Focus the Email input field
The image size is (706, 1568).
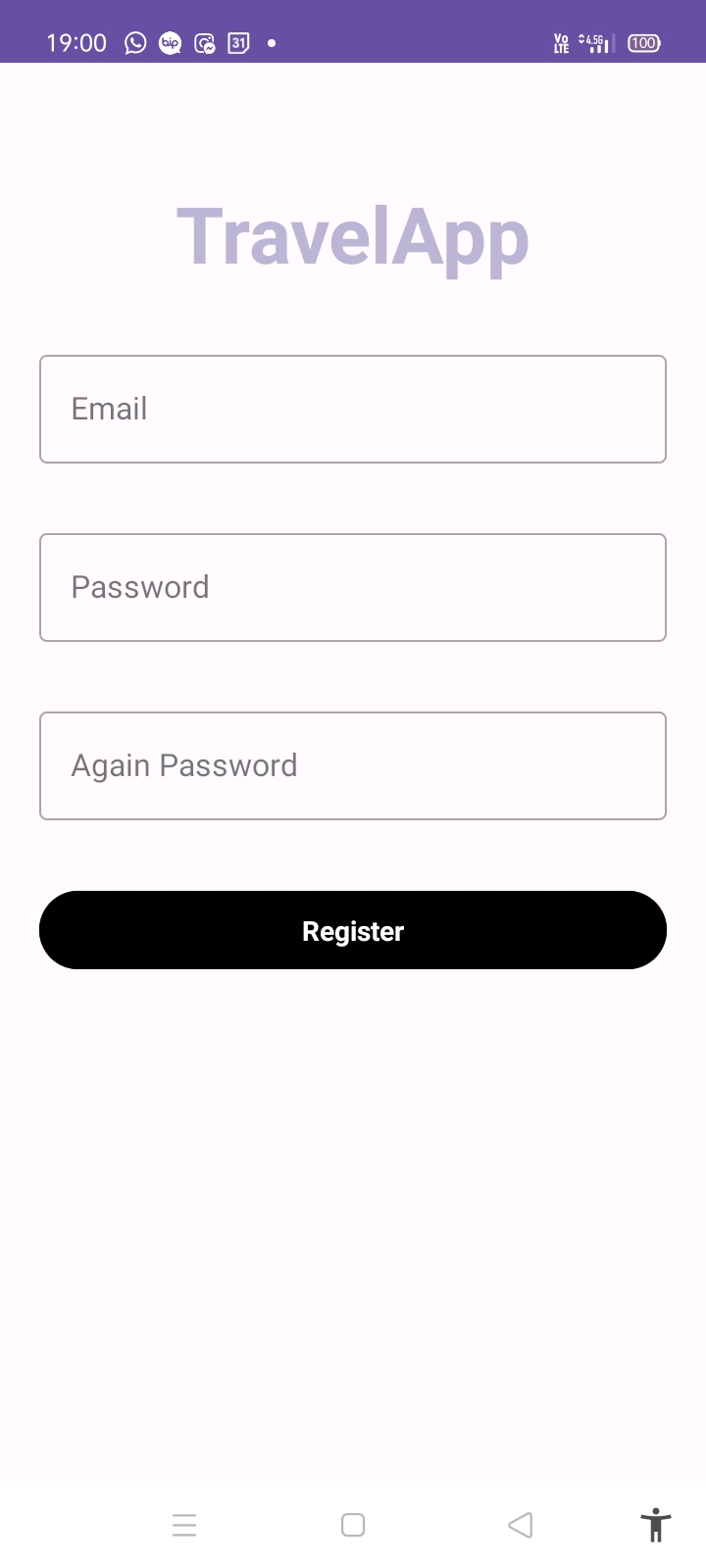(x=353, y=409)
